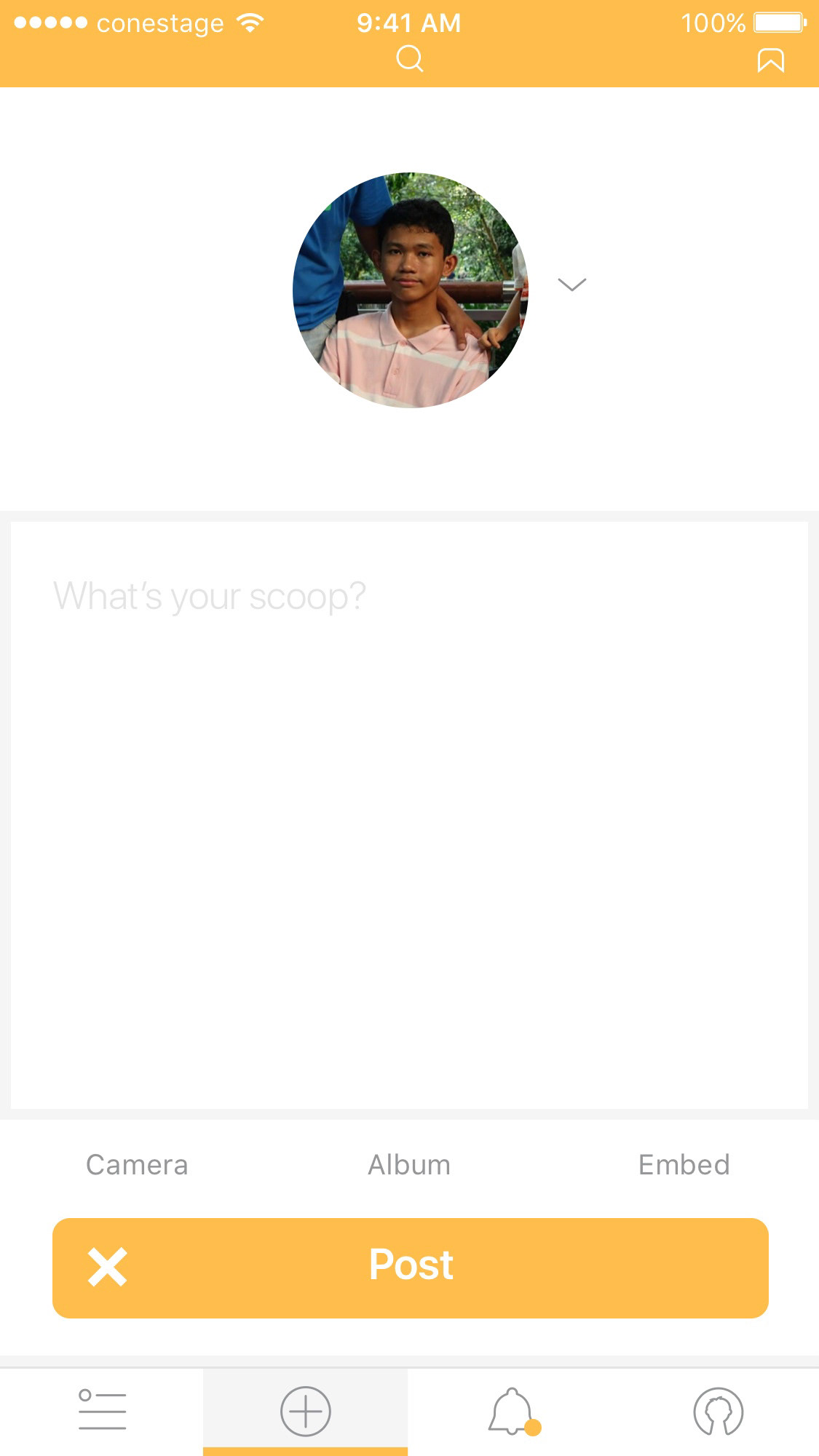Tap the profile photo avatar
This screenshot has width=819, height=1456.
(410, 290)
